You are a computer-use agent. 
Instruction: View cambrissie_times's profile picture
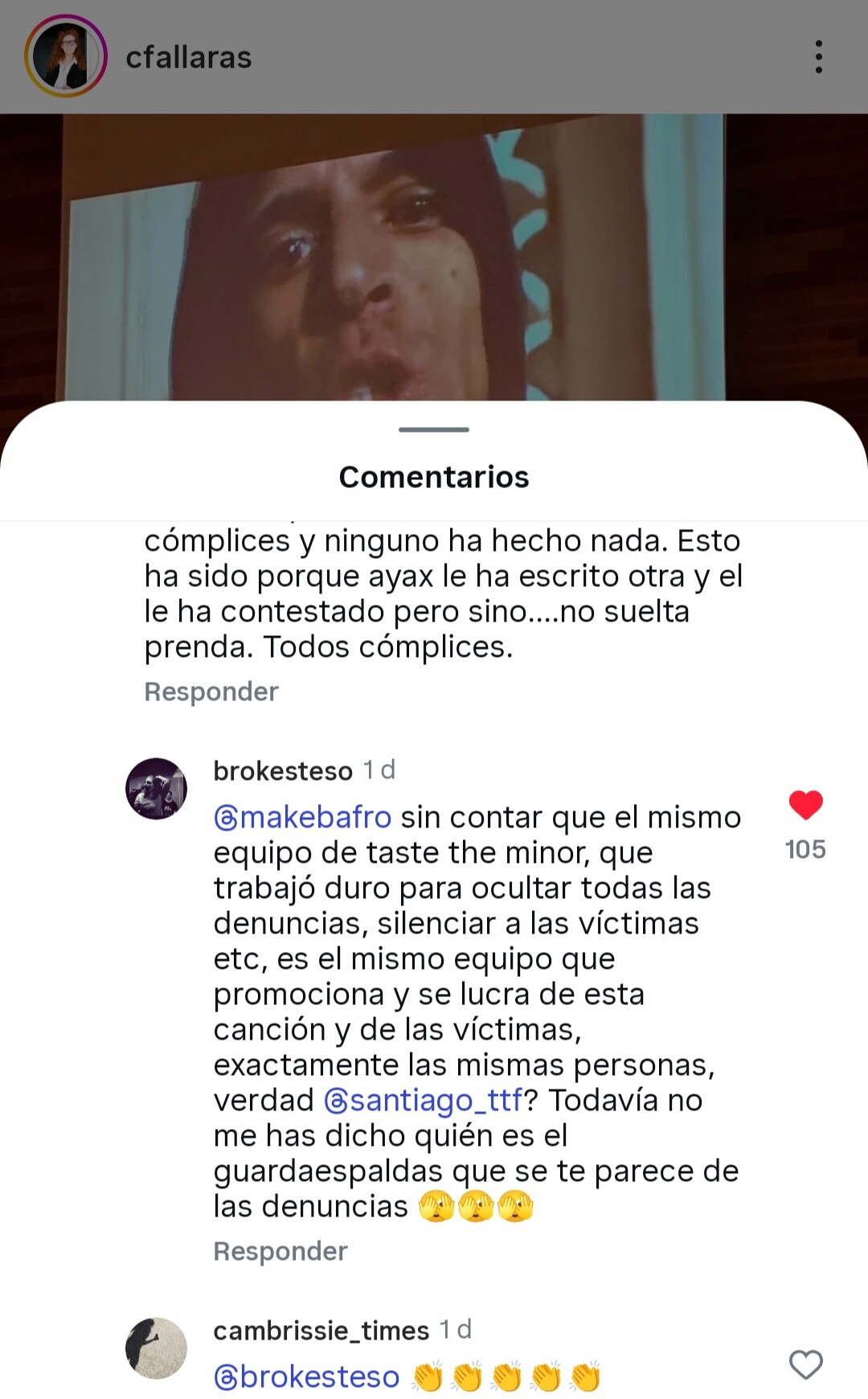click(156, 1348)
